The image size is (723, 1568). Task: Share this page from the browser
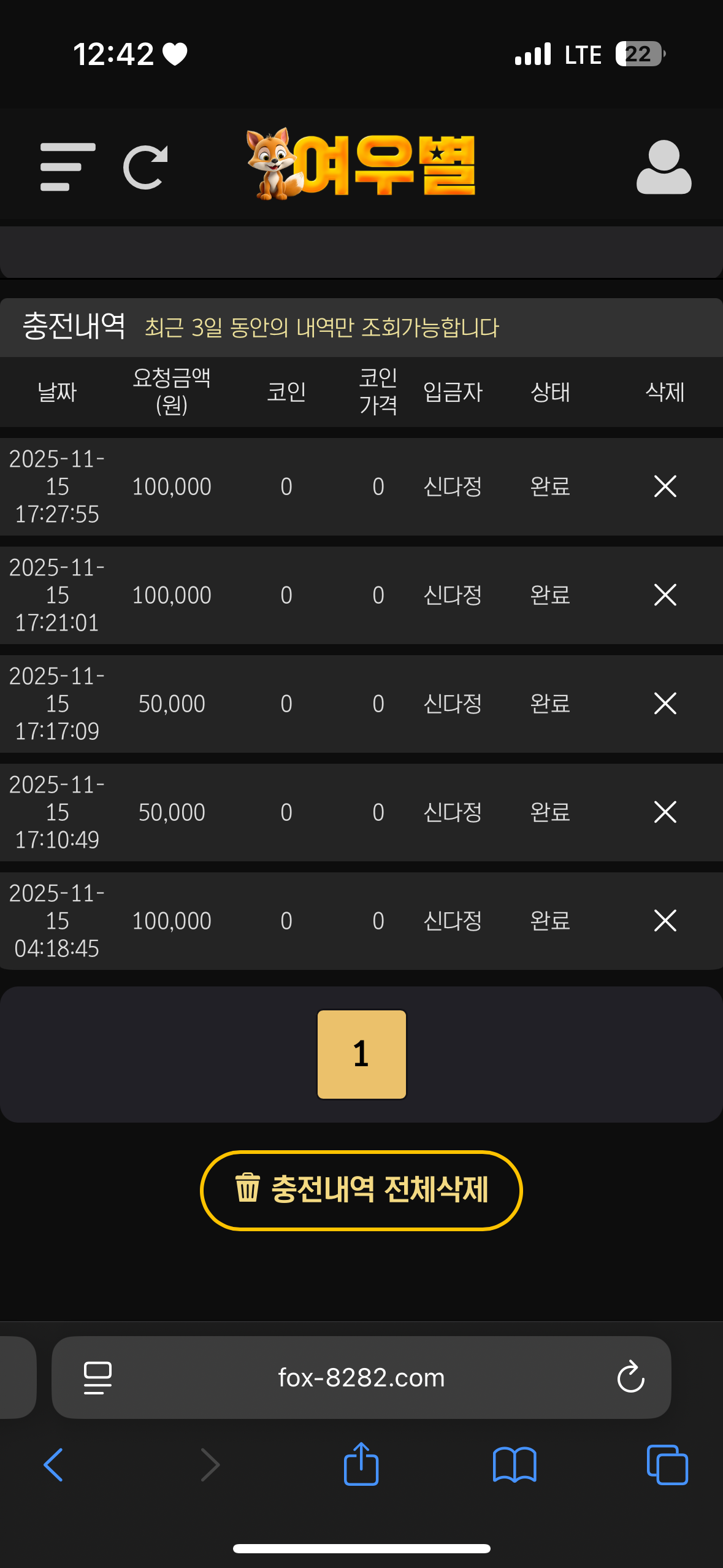click(x=361, y=1465)
